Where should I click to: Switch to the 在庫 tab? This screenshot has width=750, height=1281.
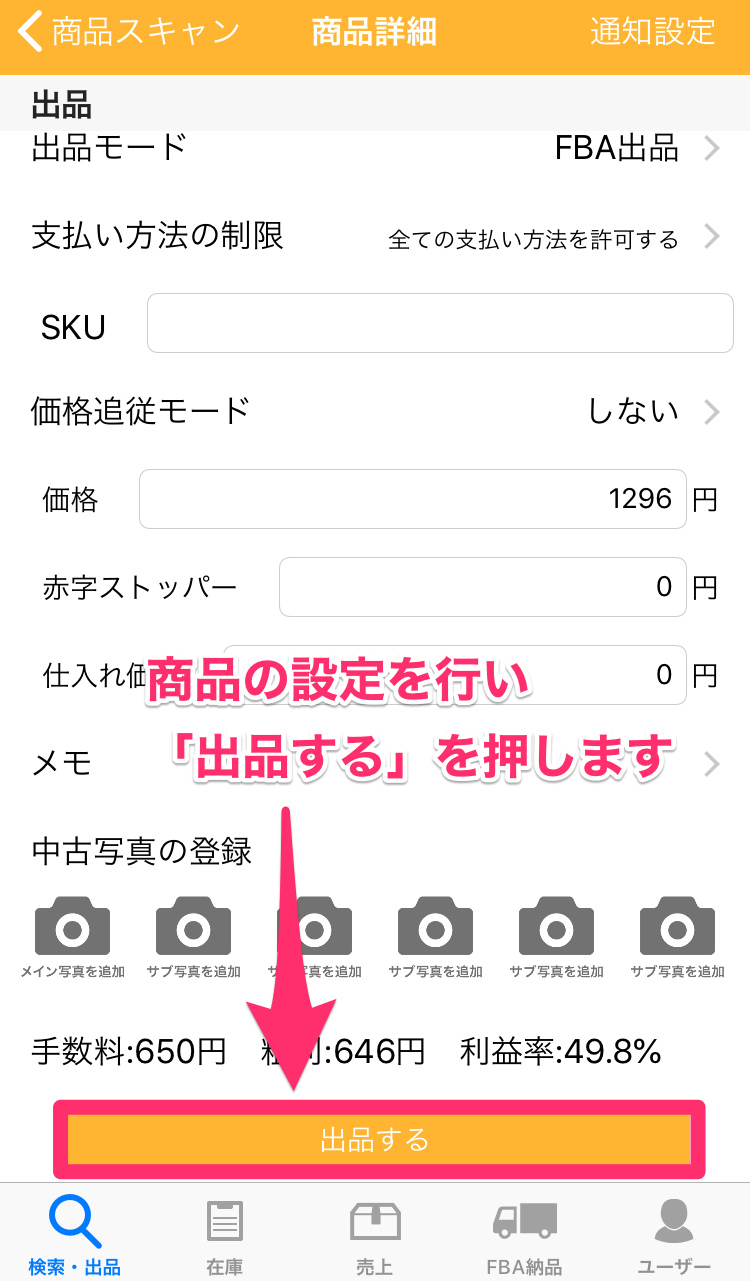(x=224, y=1238)
